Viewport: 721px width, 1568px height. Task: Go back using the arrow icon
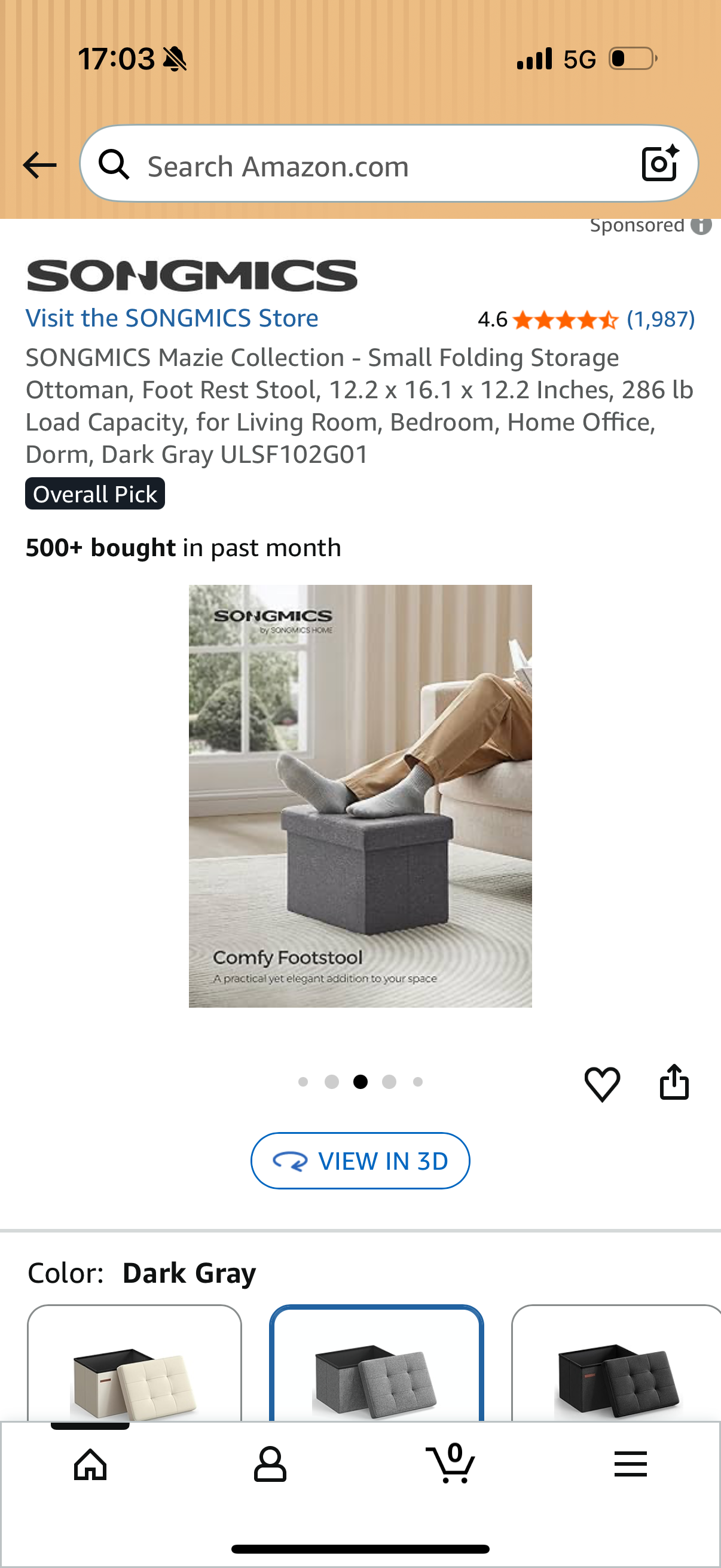[x=39, y=165]
